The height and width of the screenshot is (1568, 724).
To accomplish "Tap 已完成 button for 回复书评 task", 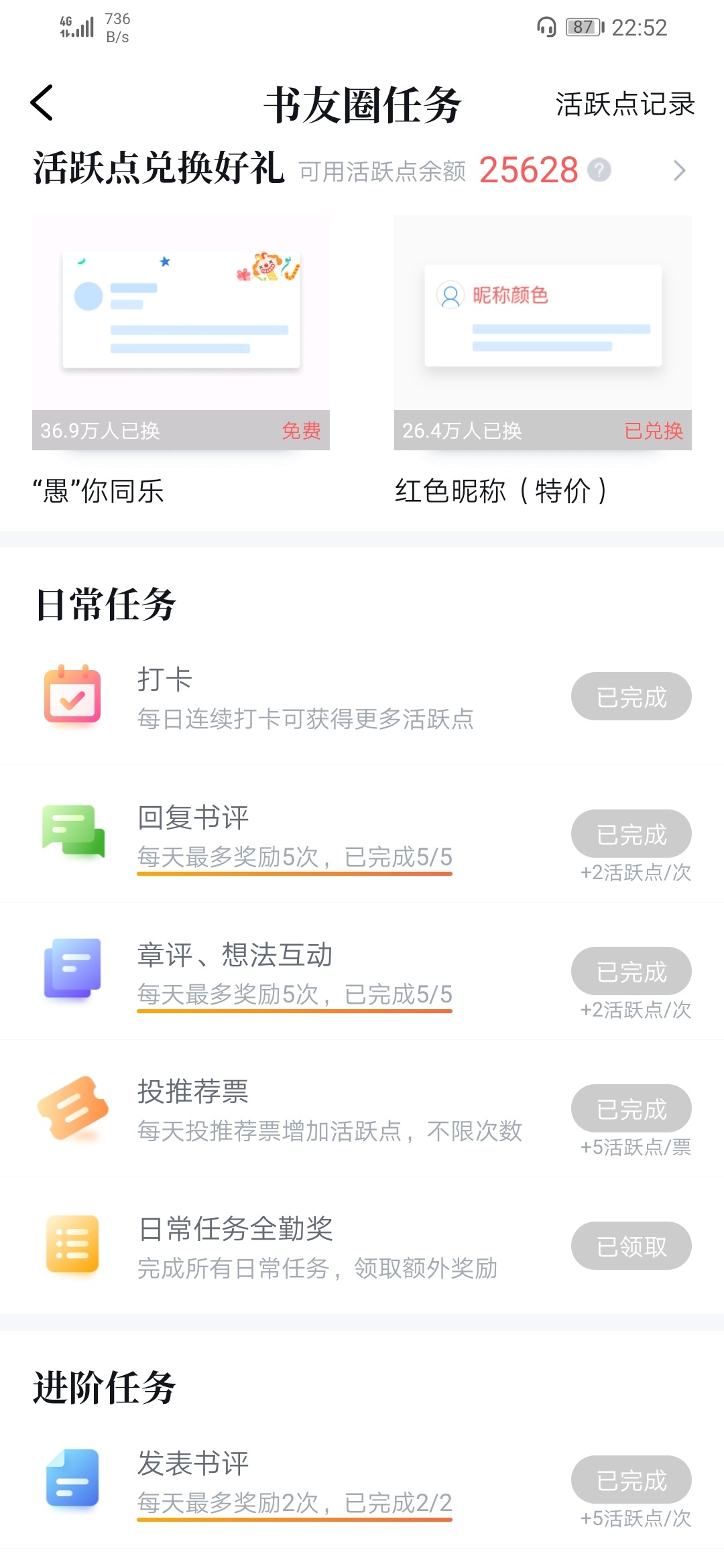I will point(631,834).
